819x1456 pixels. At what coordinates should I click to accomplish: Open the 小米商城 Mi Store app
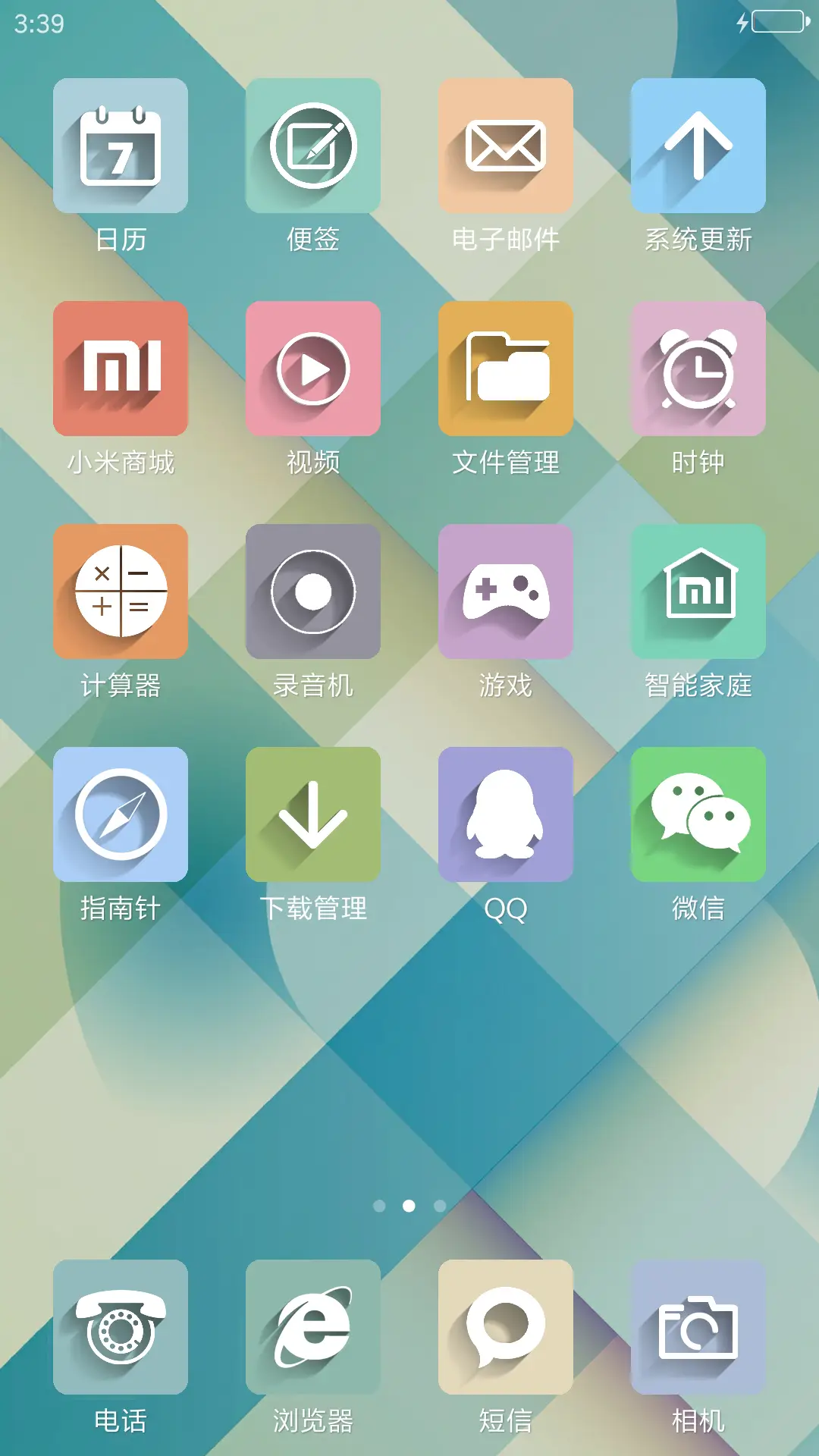point(119,368)
